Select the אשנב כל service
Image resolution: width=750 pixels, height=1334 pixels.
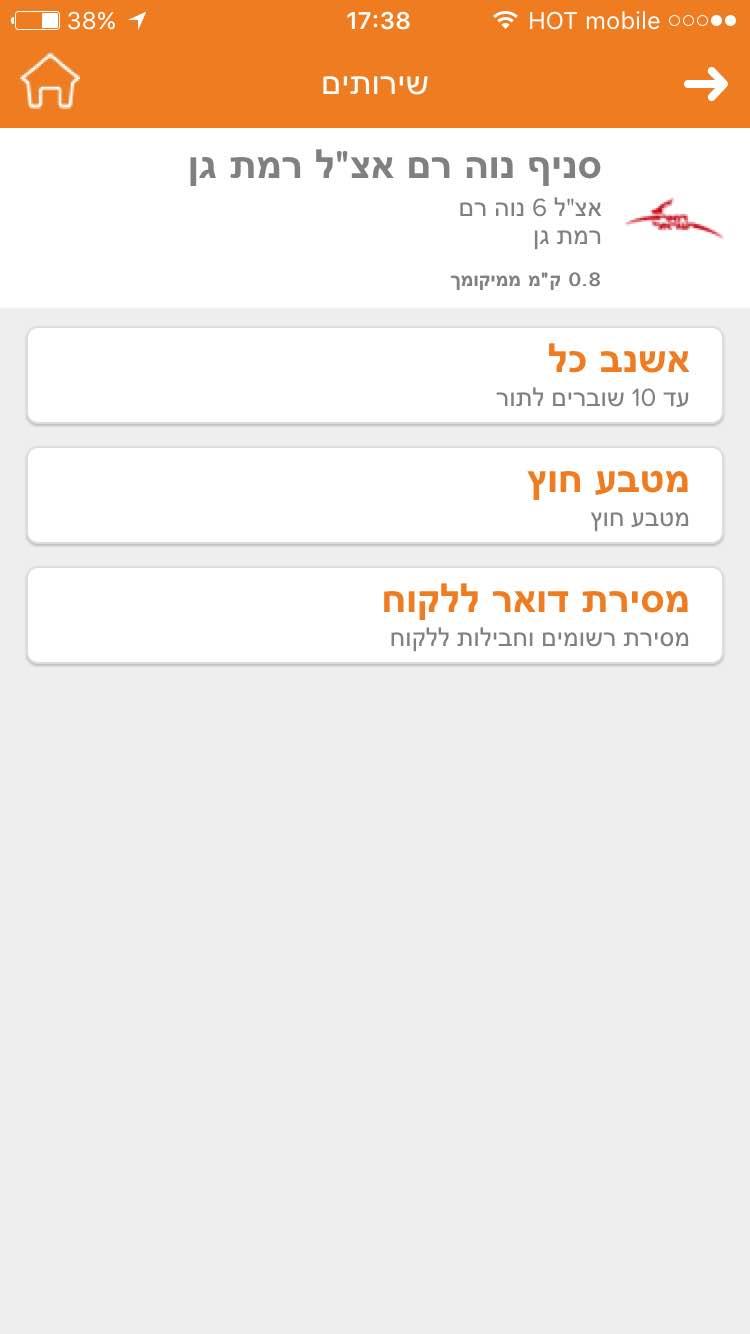pos(375,375)
